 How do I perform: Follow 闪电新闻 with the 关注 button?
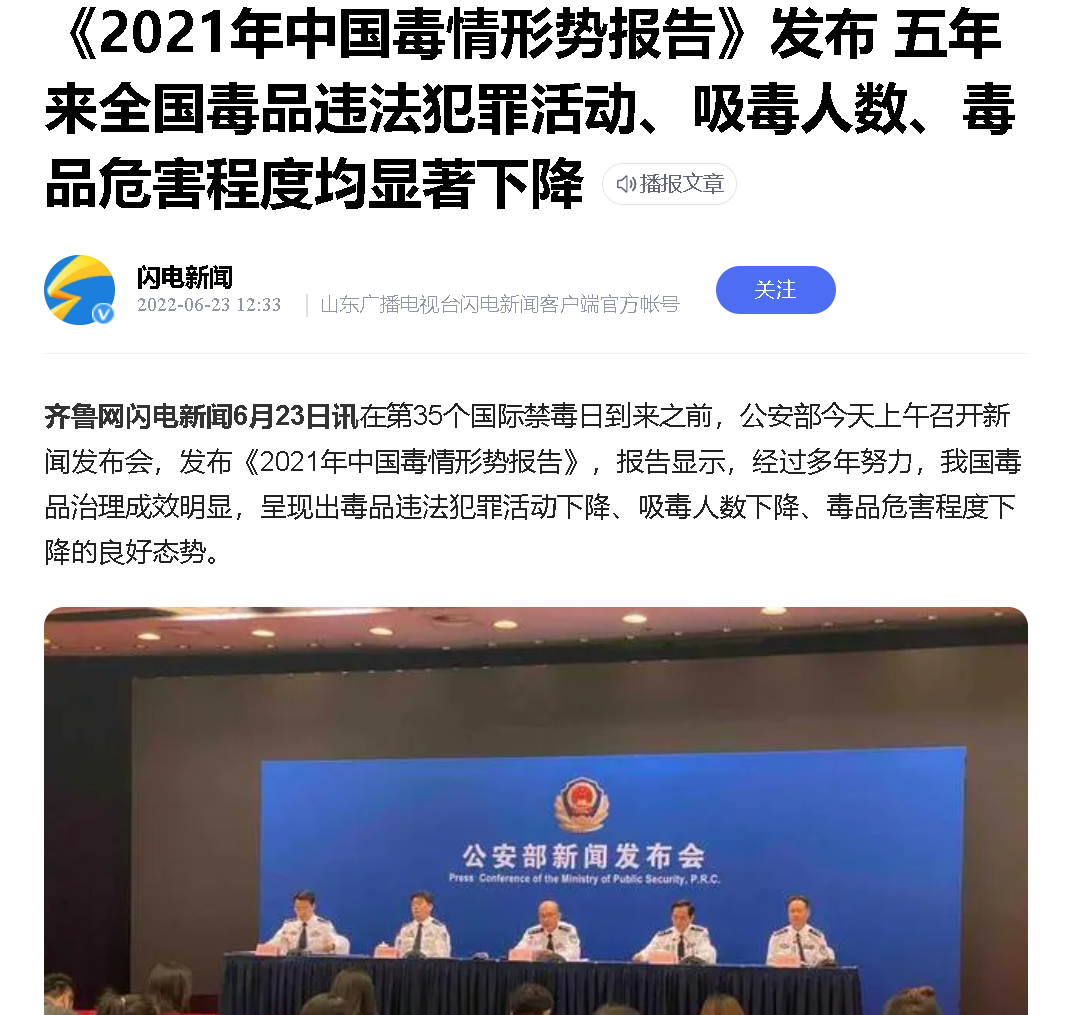[775, 290]
